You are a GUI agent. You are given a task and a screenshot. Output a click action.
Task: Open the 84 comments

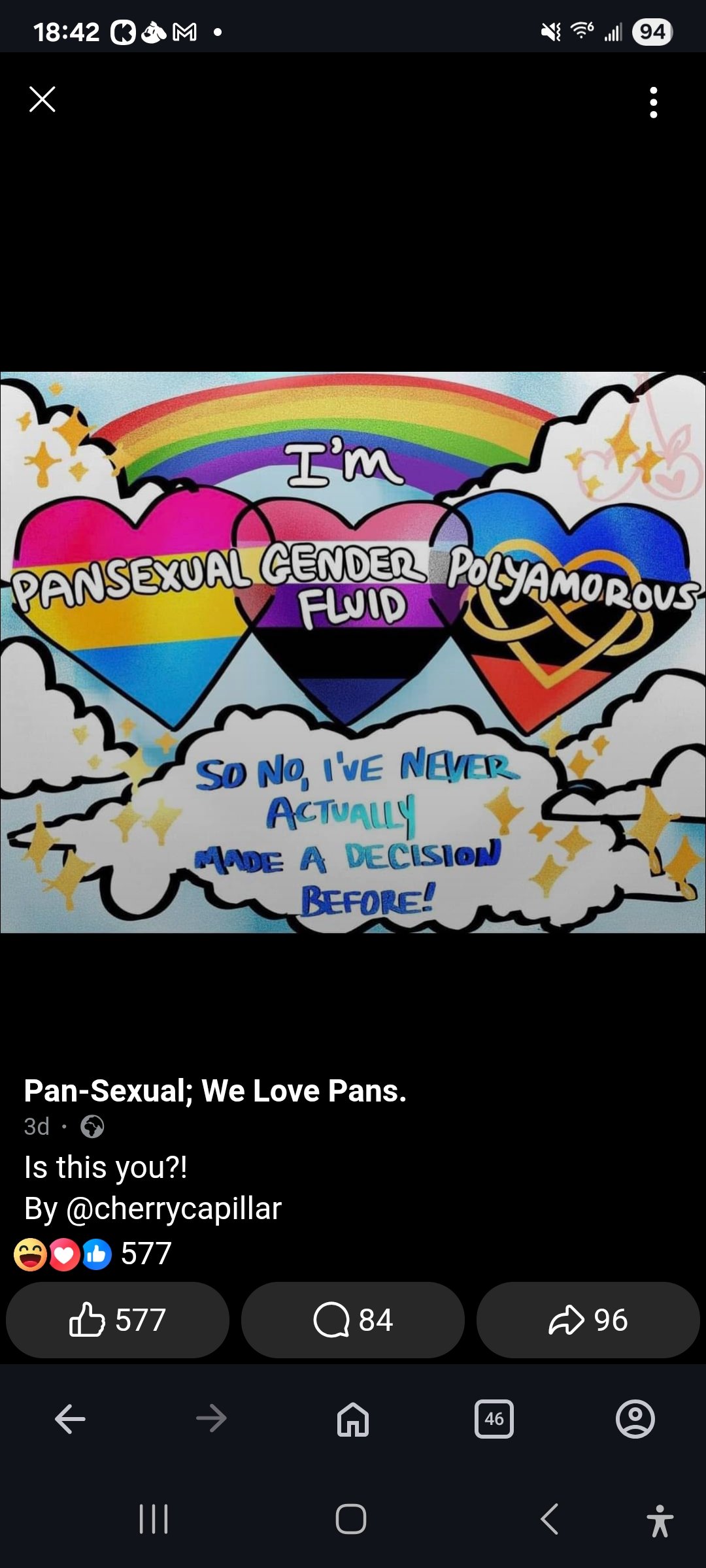[x=353, y=1320]
